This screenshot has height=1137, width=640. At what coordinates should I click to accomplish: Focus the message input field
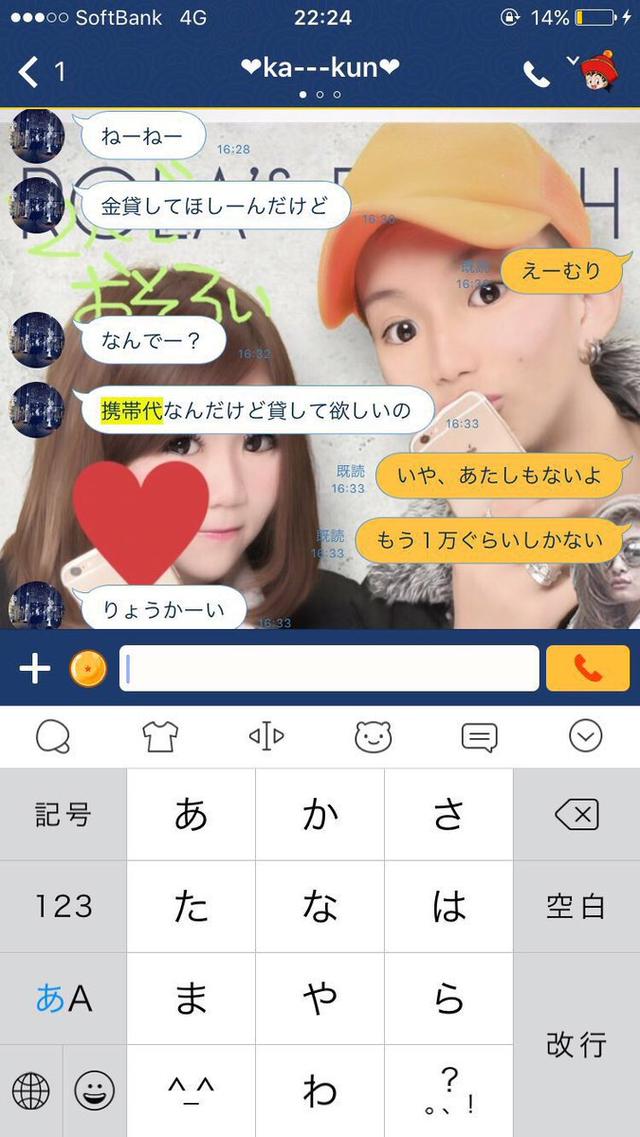[329, 669]
